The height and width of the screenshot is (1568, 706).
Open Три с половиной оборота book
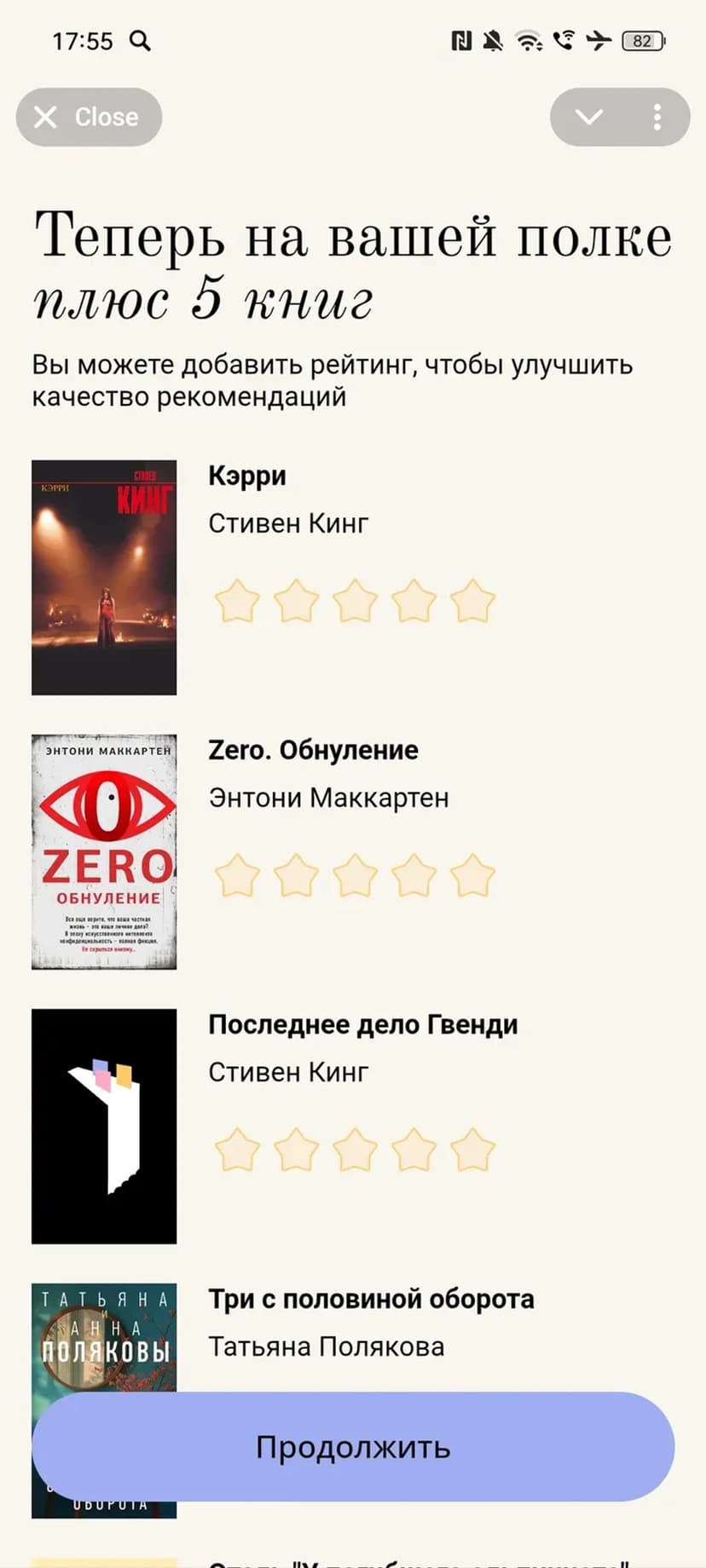click(x=371, y=1299)
